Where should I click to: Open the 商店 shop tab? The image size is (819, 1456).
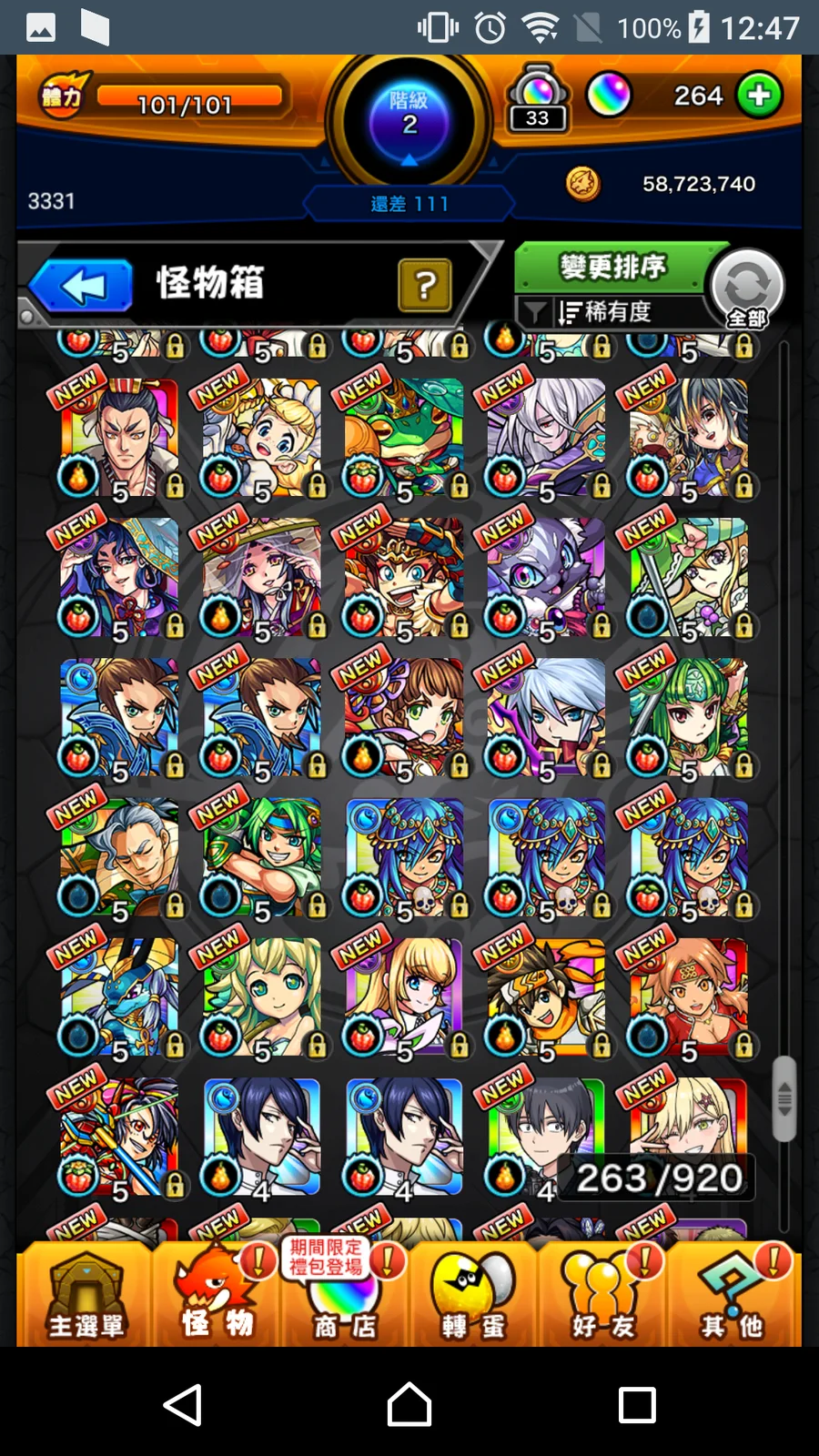pyautogui.click(x=344, y=1294)
